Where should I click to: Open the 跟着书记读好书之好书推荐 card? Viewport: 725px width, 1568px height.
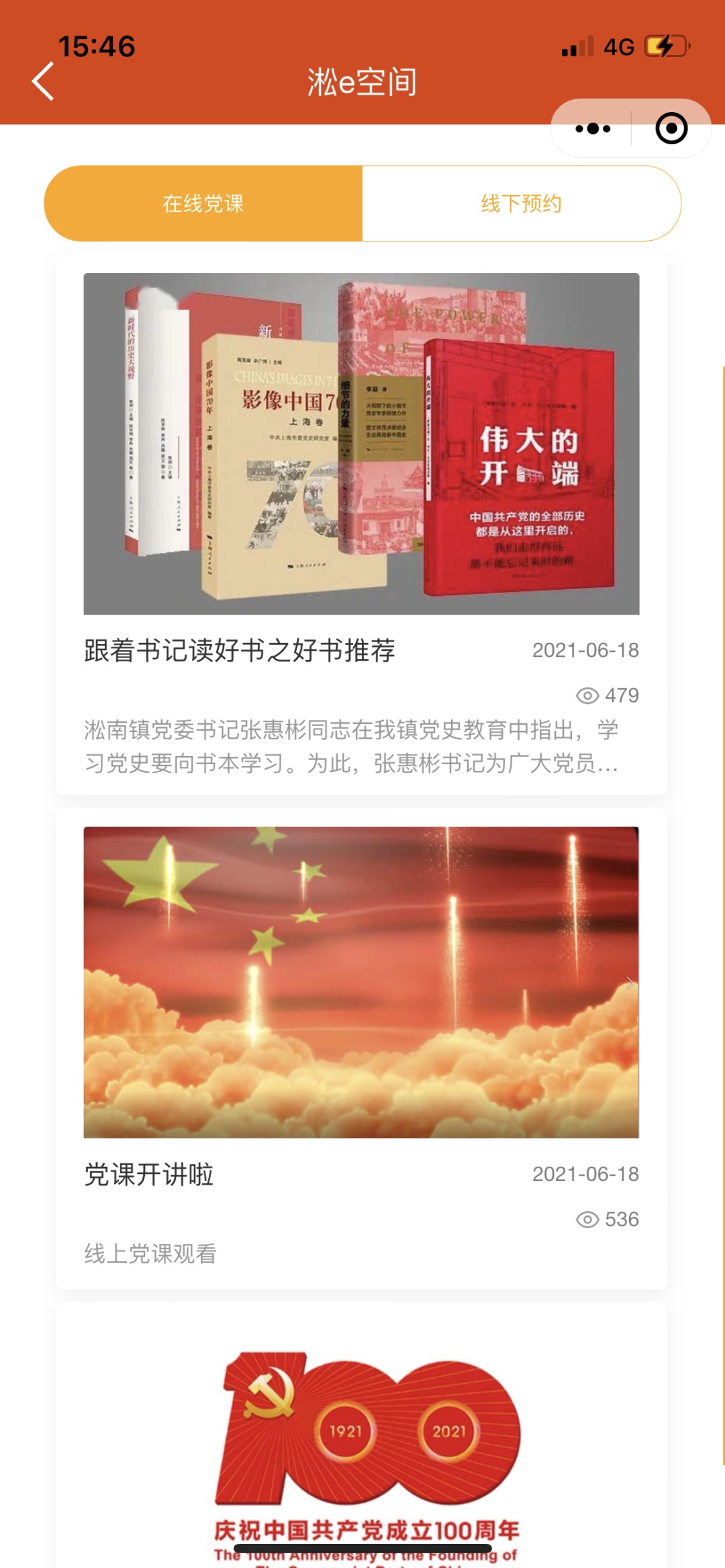[361, 523]
